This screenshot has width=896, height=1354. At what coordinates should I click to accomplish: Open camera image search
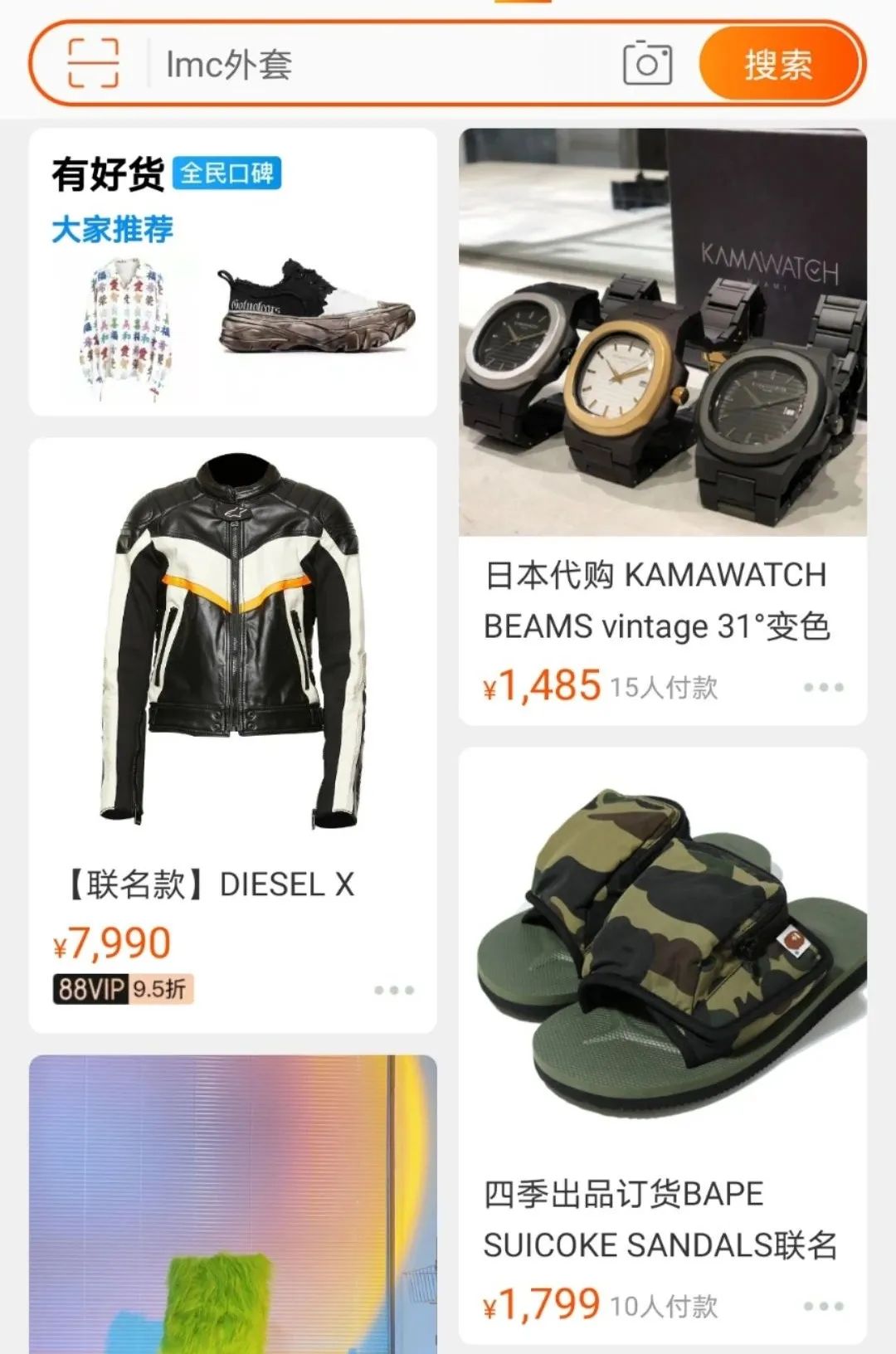coord(647,63)
